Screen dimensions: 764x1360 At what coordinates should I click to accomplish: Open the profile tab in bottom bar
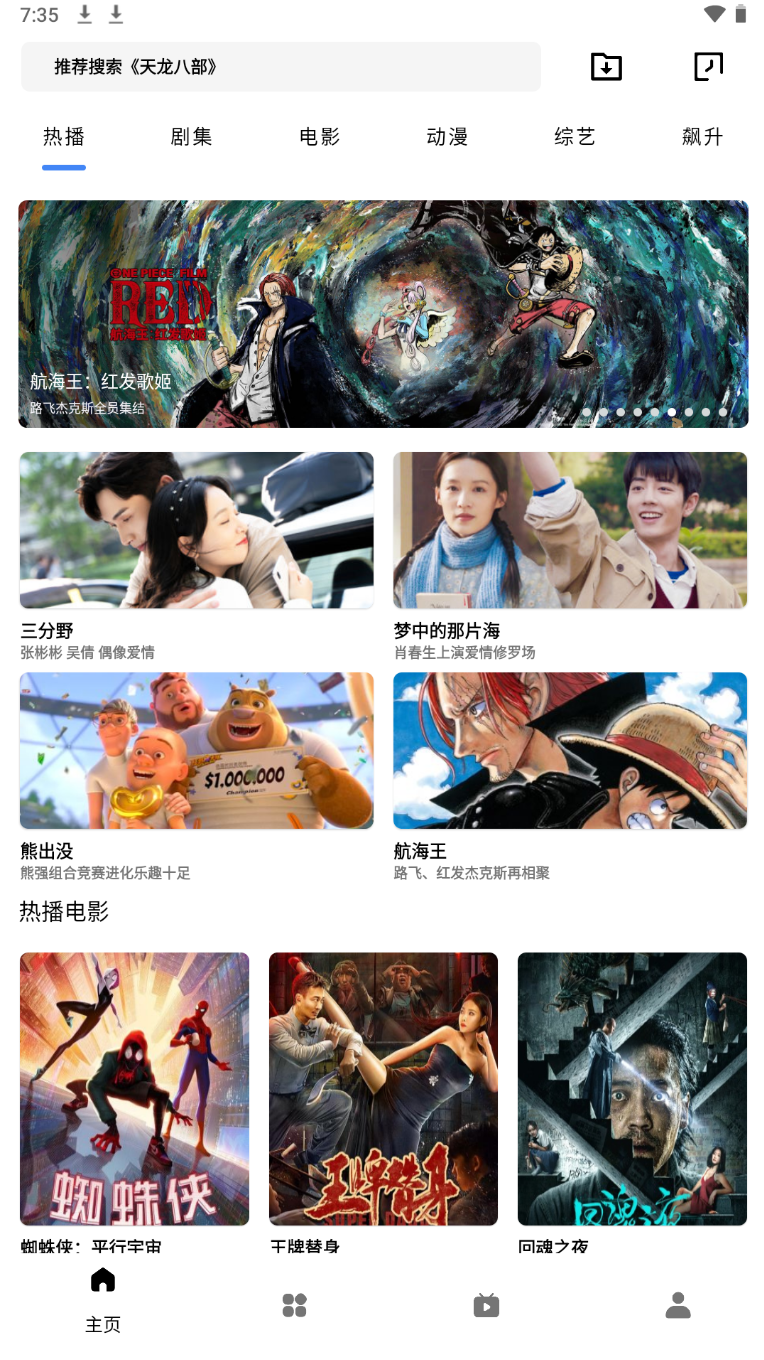pyautogui.click(x=678, y=1305)
